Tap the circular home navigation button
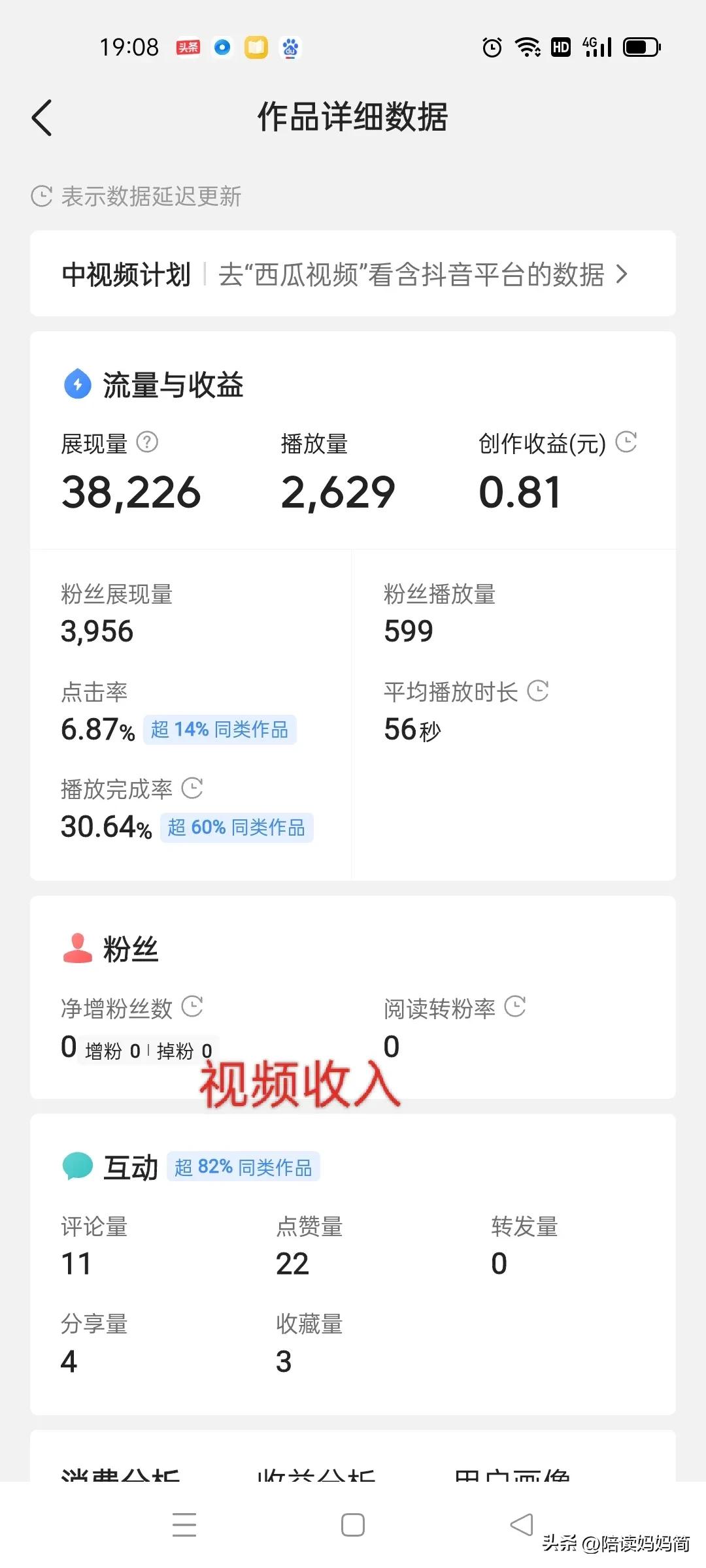The image size is (706, 1568). [352, 1524]
